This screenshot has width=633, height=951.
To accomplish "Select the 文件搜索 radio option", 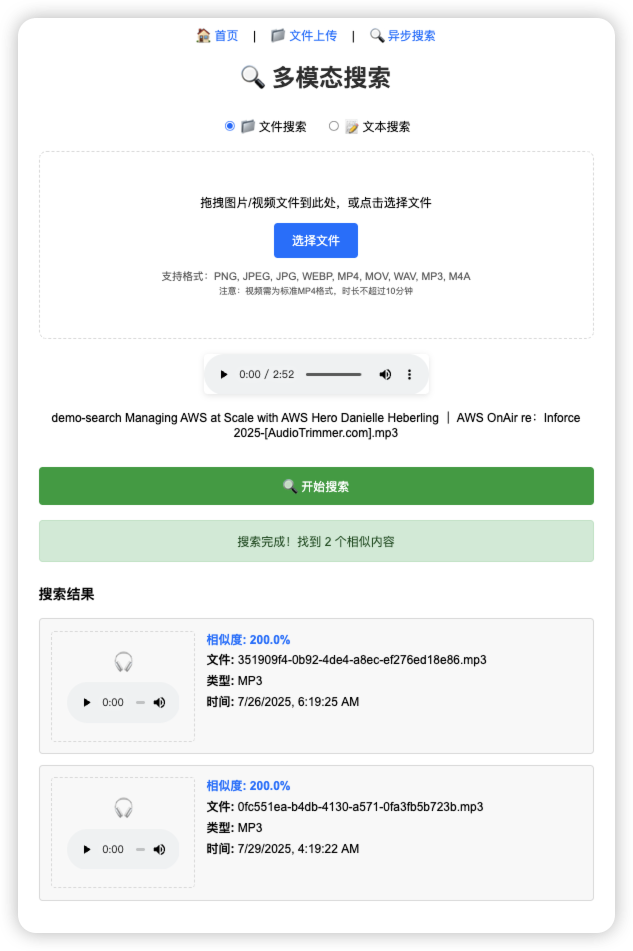I will [x=230, y=126].
